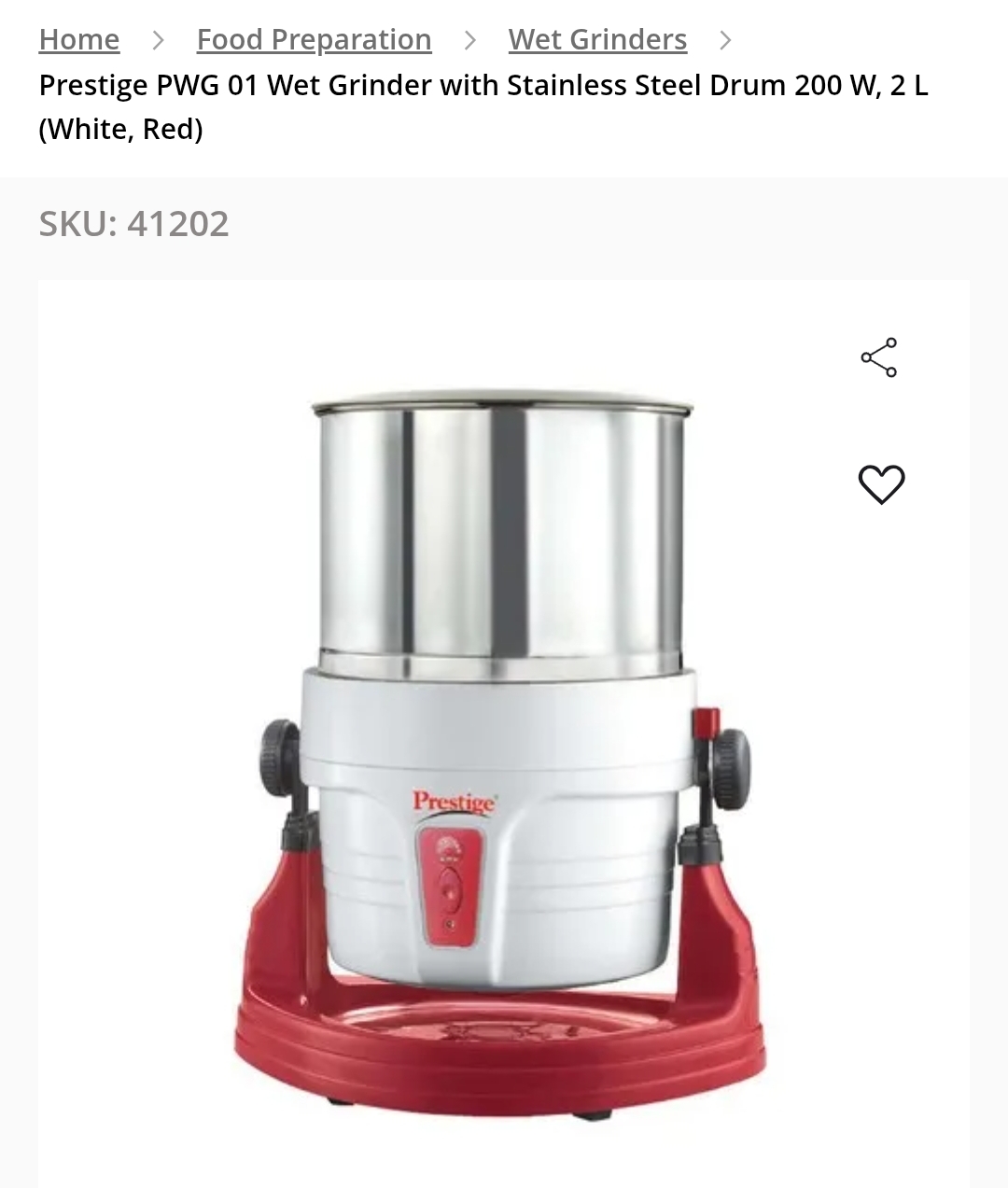Add the grinder to wishlist

[x=881, y=484]
